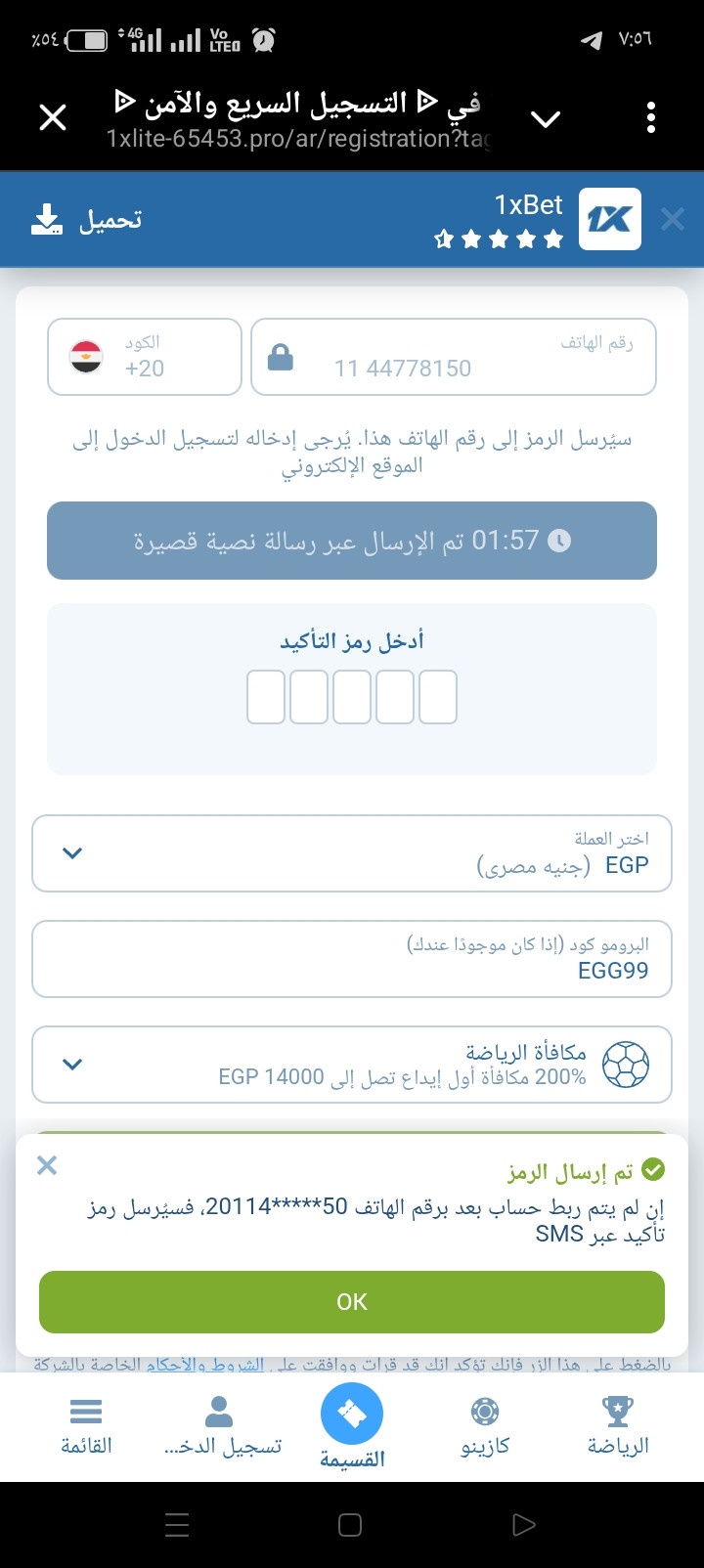
Task: Open the القائمة menu tab
Action: pos(86,1427)
